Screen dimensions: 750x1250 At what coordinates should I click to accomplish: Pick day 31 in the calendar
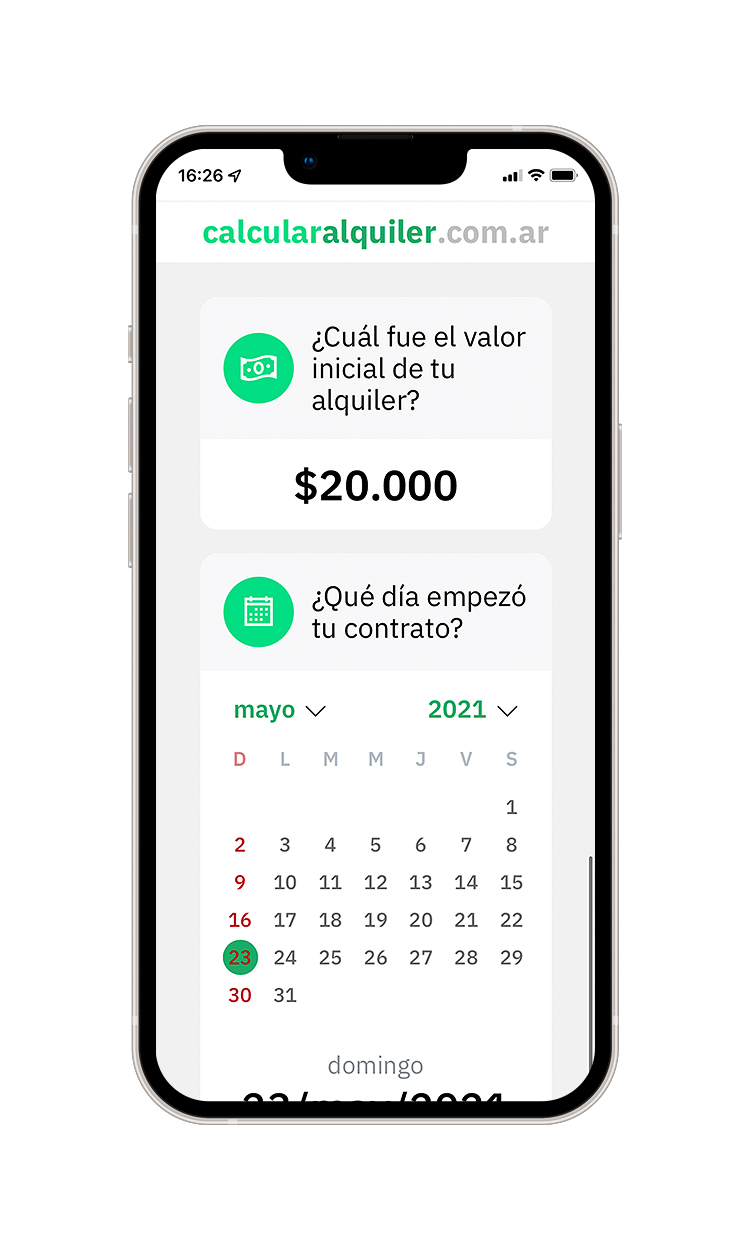[285, 995]
